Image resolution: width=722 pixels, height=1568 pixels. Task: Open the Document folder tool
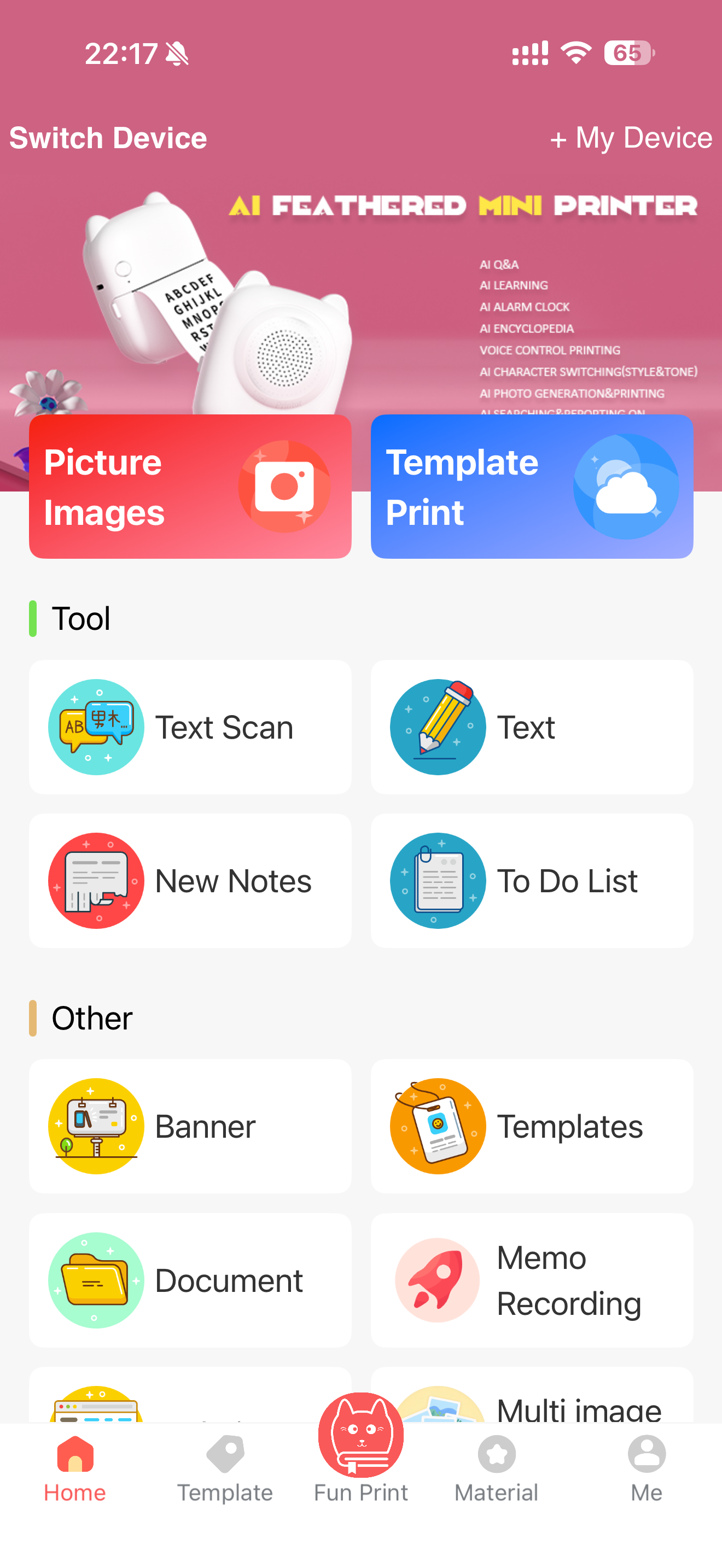click(189, 1279)
